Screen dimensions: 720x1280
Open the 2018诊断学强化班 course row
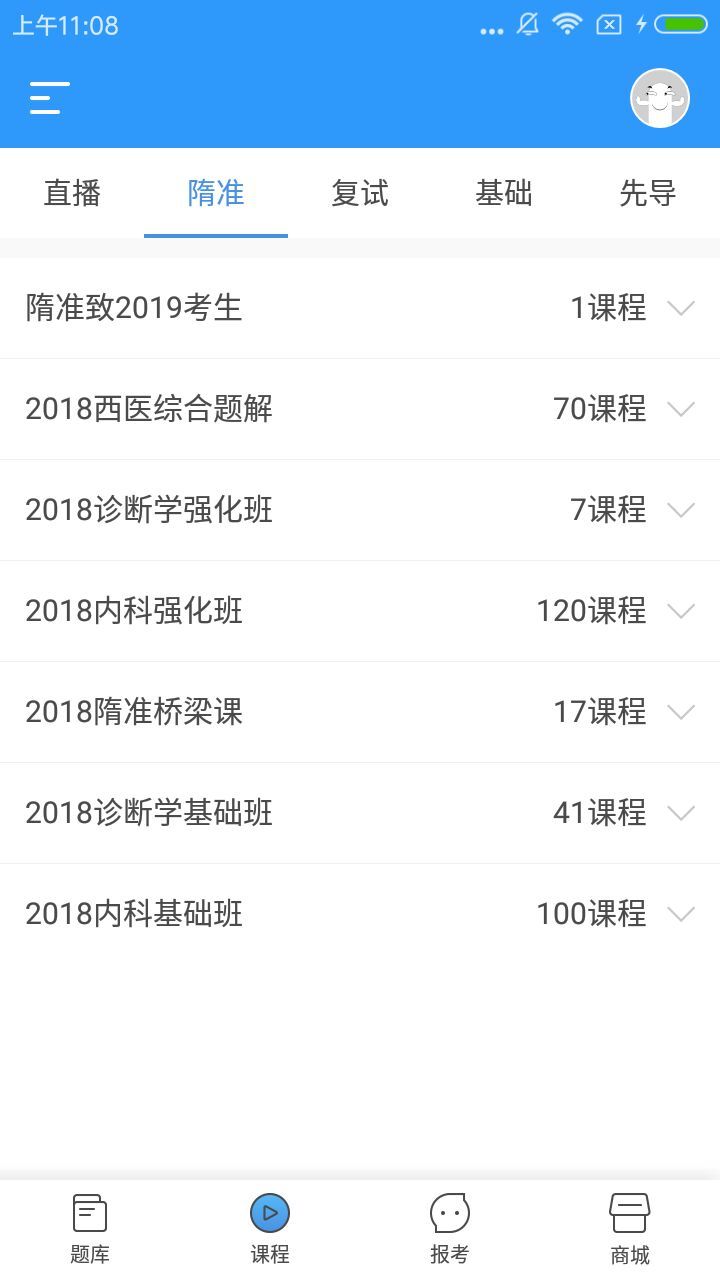(x=360, y=510)
